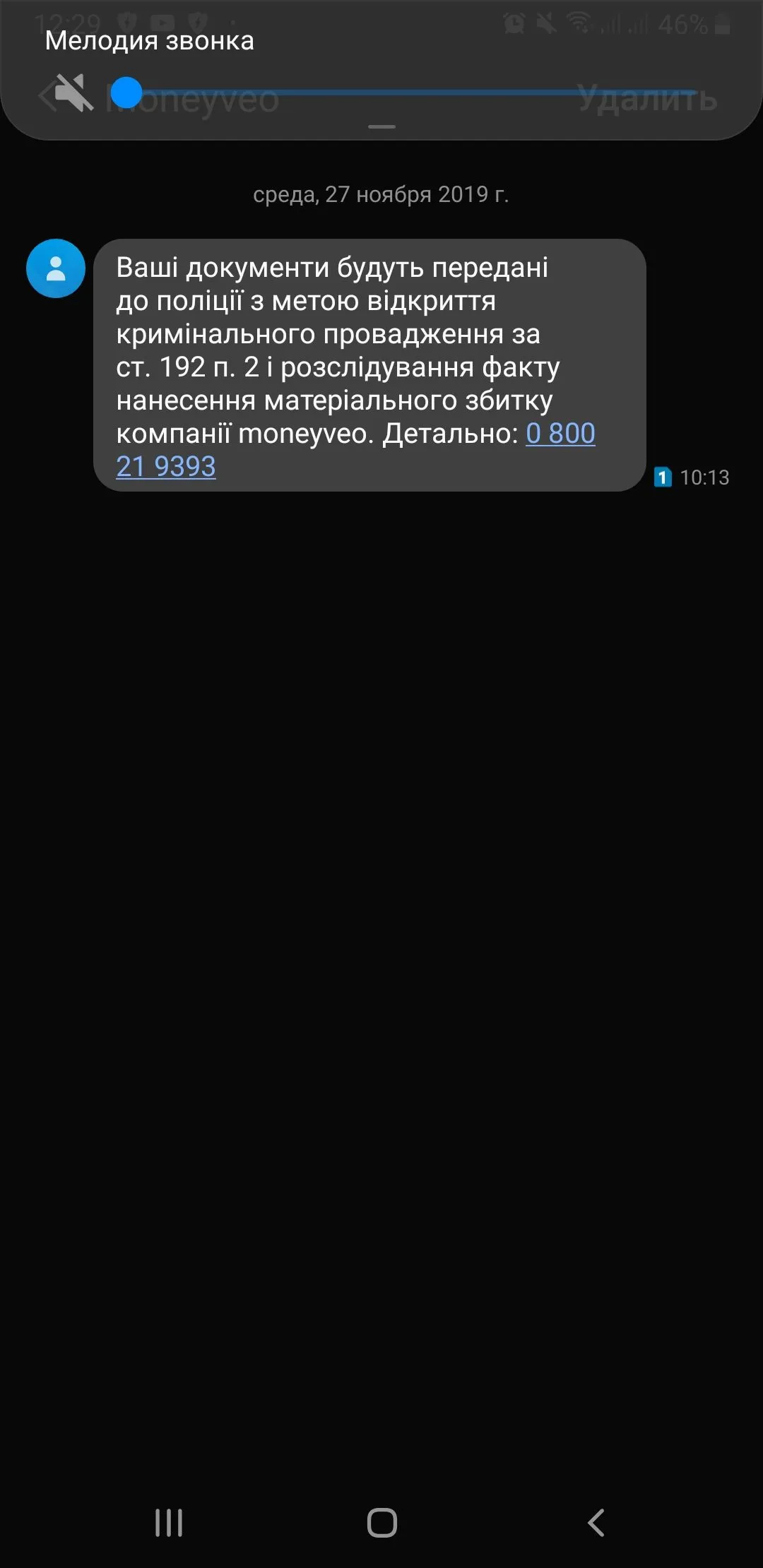Tap the ringtone volume slider handle
The image size is (763, 1568).
pyautogui.click(x=126, y=93)
